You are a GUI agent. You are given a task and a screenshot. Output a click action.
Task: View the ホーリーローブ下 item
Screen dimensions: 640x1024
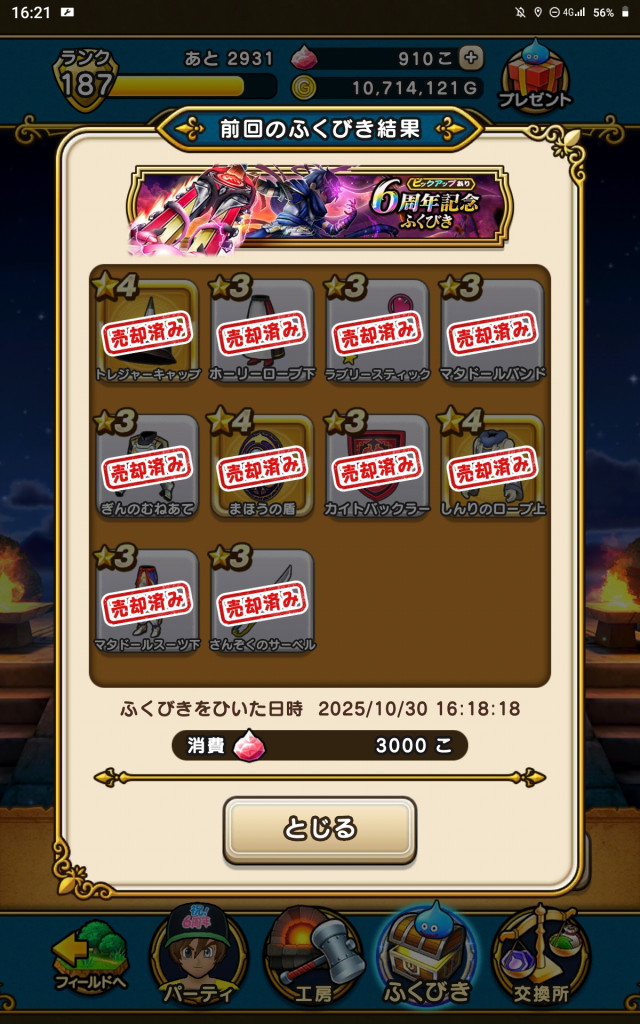[262, 327]
